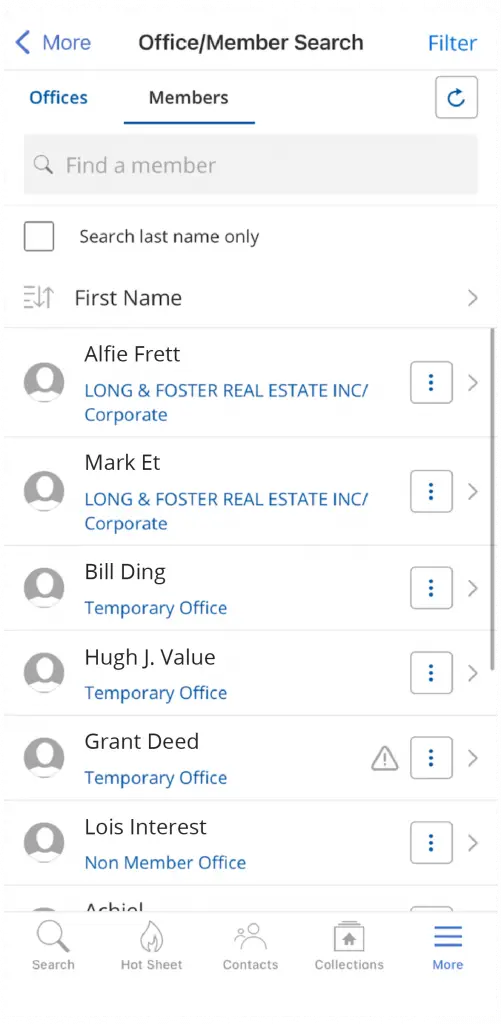Go to the Search tab

click(x=53, y=946)
